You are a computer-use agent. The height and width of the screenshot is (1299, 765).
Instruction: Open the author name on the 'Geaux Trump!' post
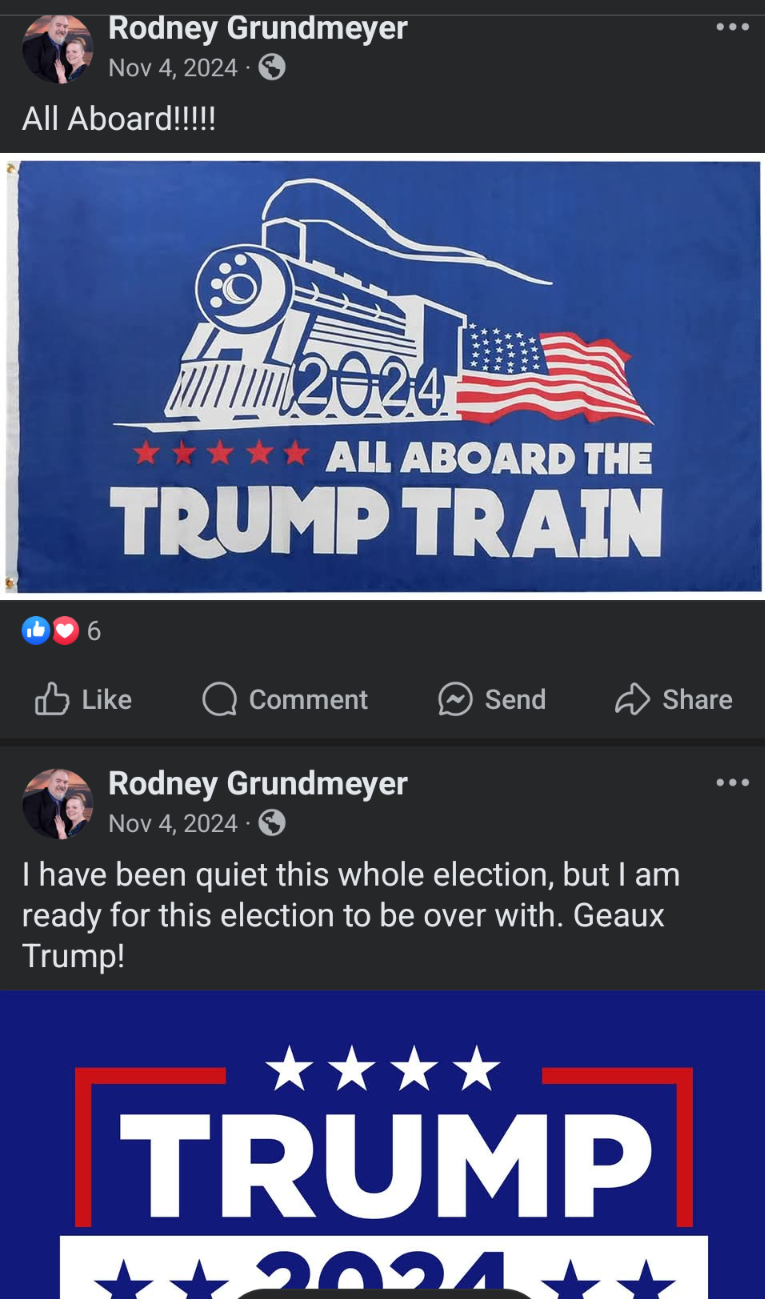tap(257, 783)
